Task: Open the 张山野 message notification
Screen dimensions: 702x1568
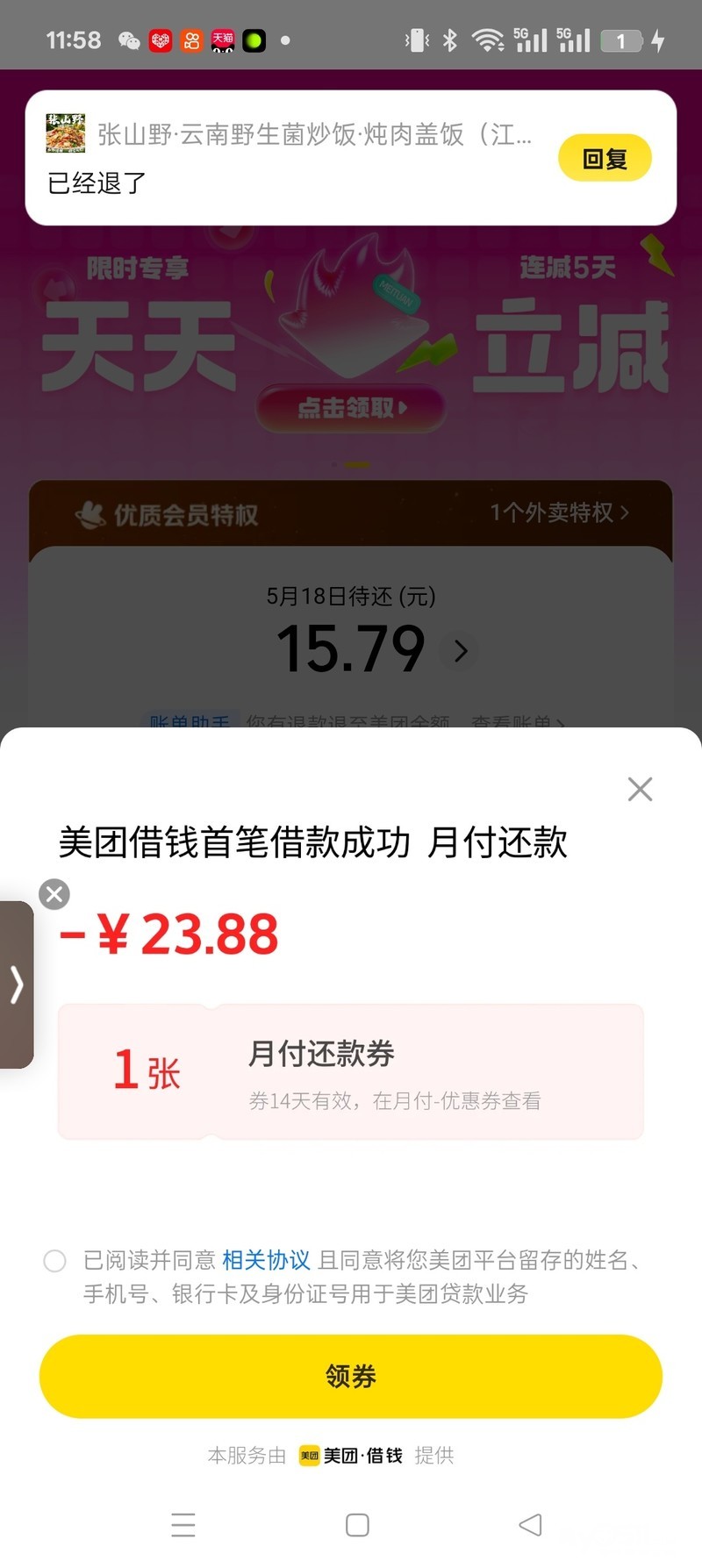Action: [x=290, y=158]
